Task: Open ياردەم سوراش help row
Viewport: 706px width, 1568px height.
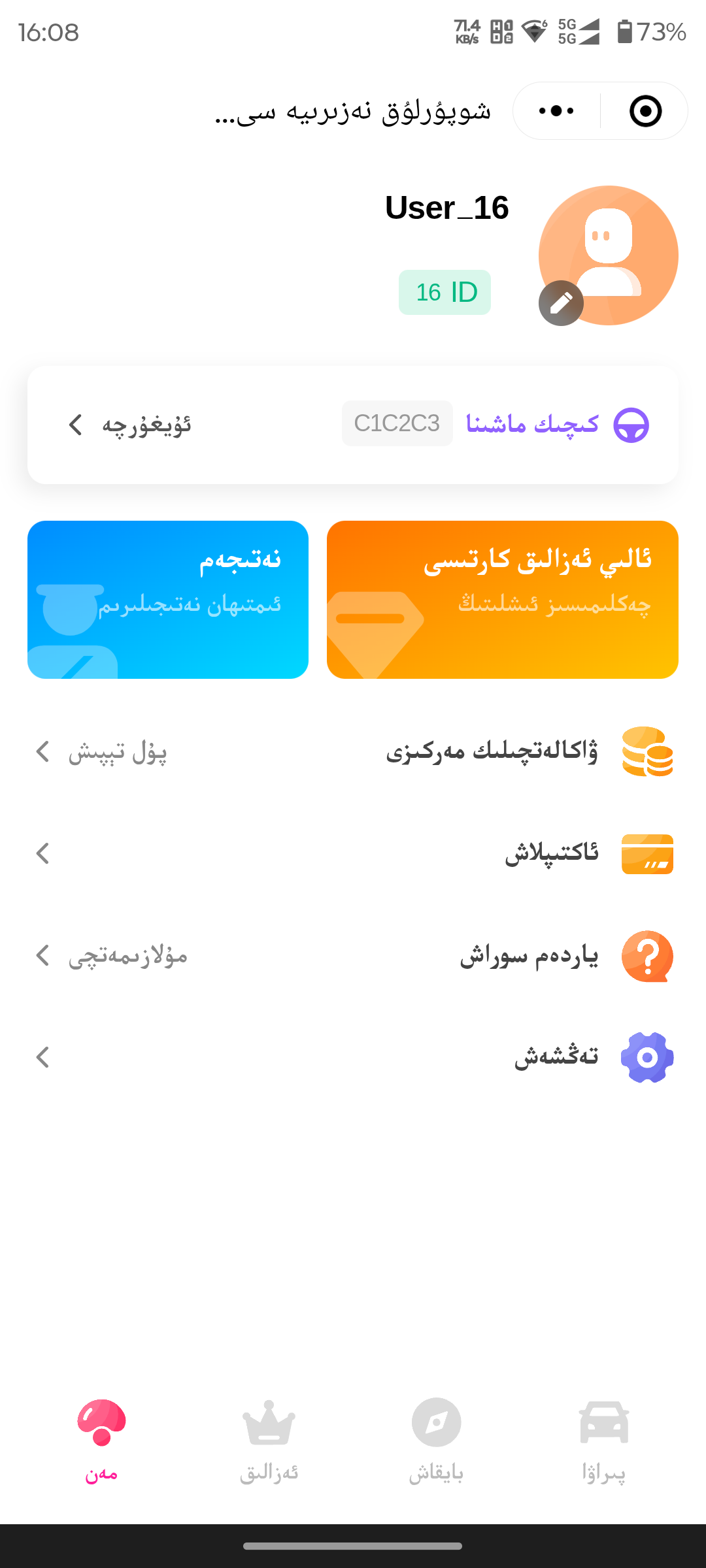Action: 353,956
